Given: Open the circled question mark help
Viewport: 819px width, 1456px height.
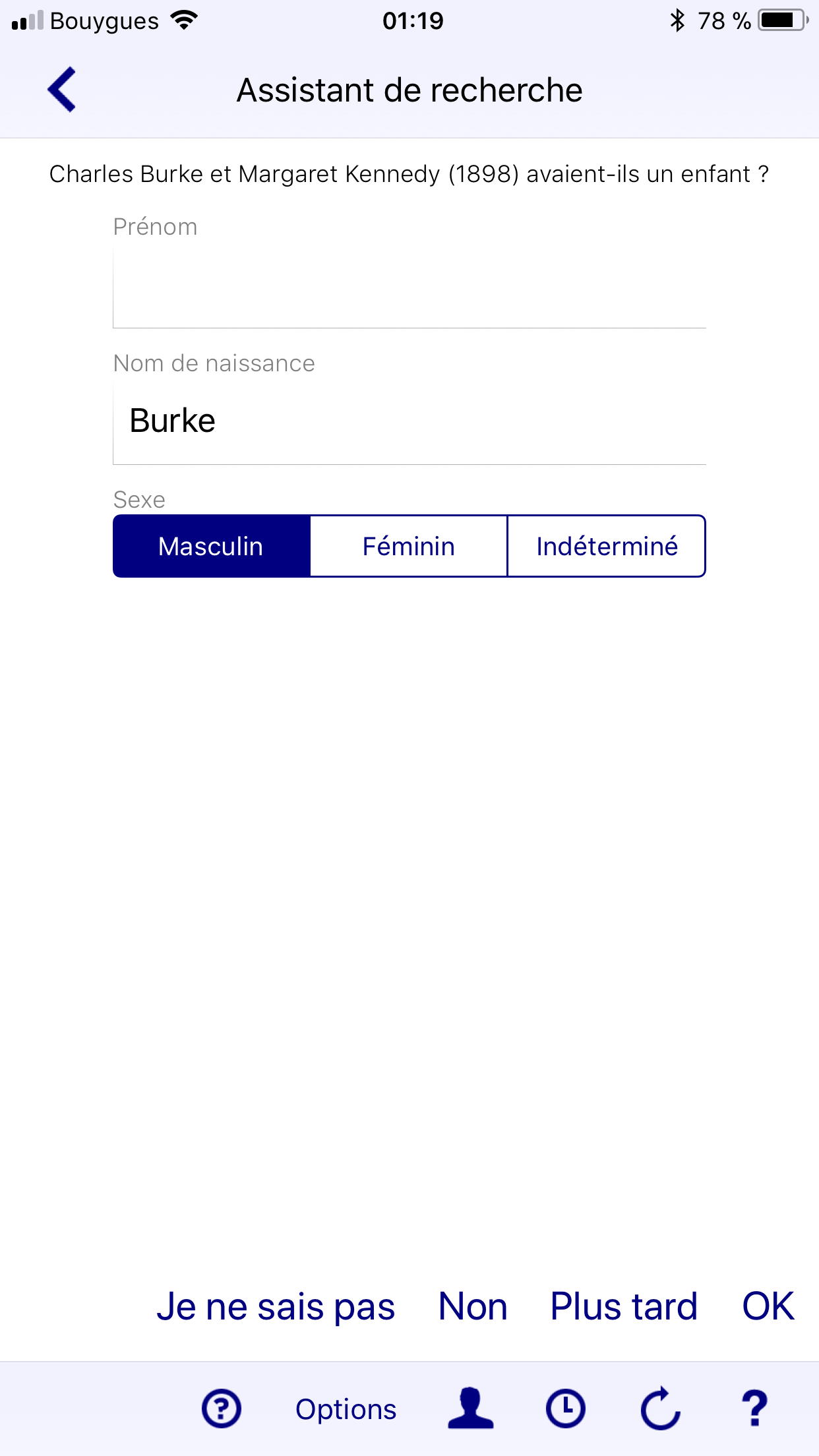Looking at the screenshot, I should [x=222, y=1409].
